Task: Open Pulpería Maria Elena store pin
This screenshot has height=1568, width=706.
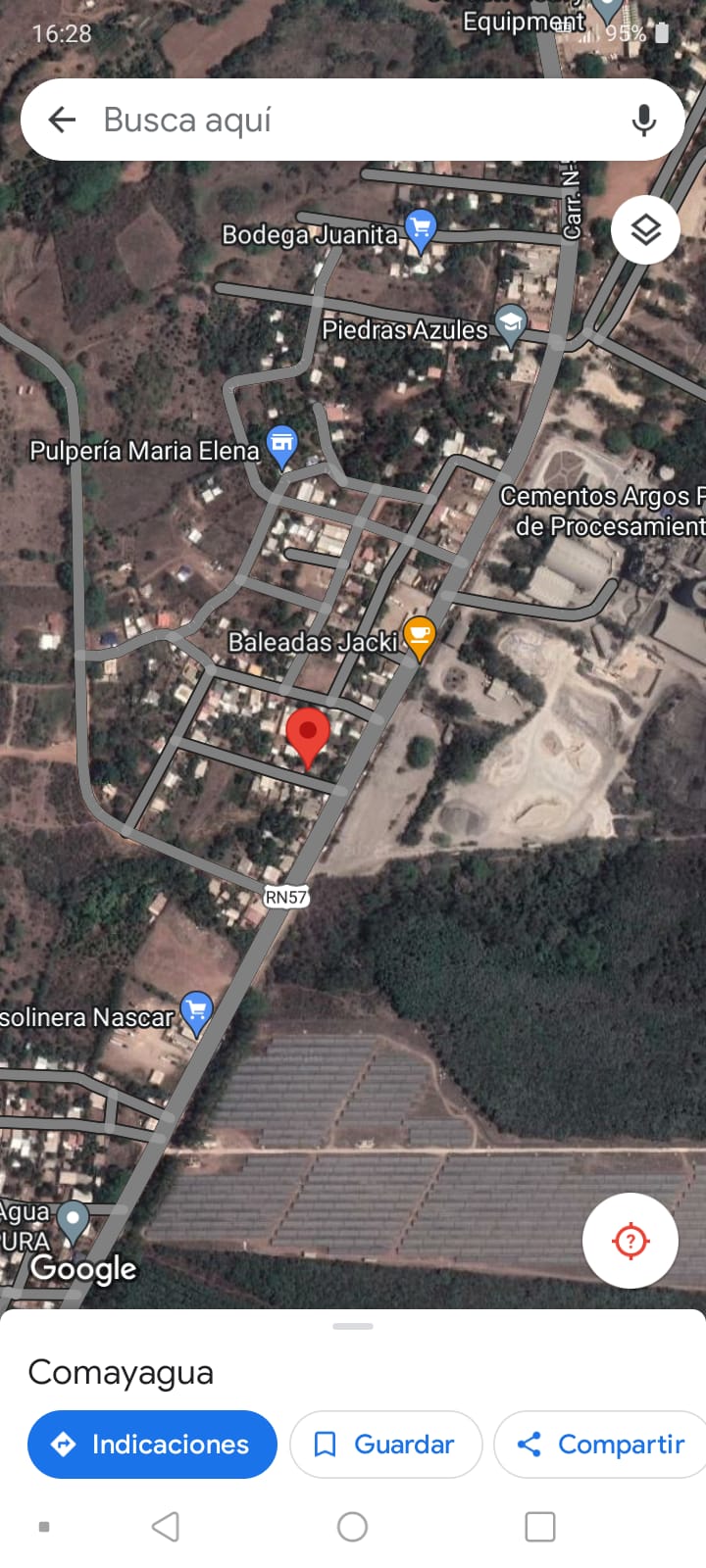Action: (282, 445)
